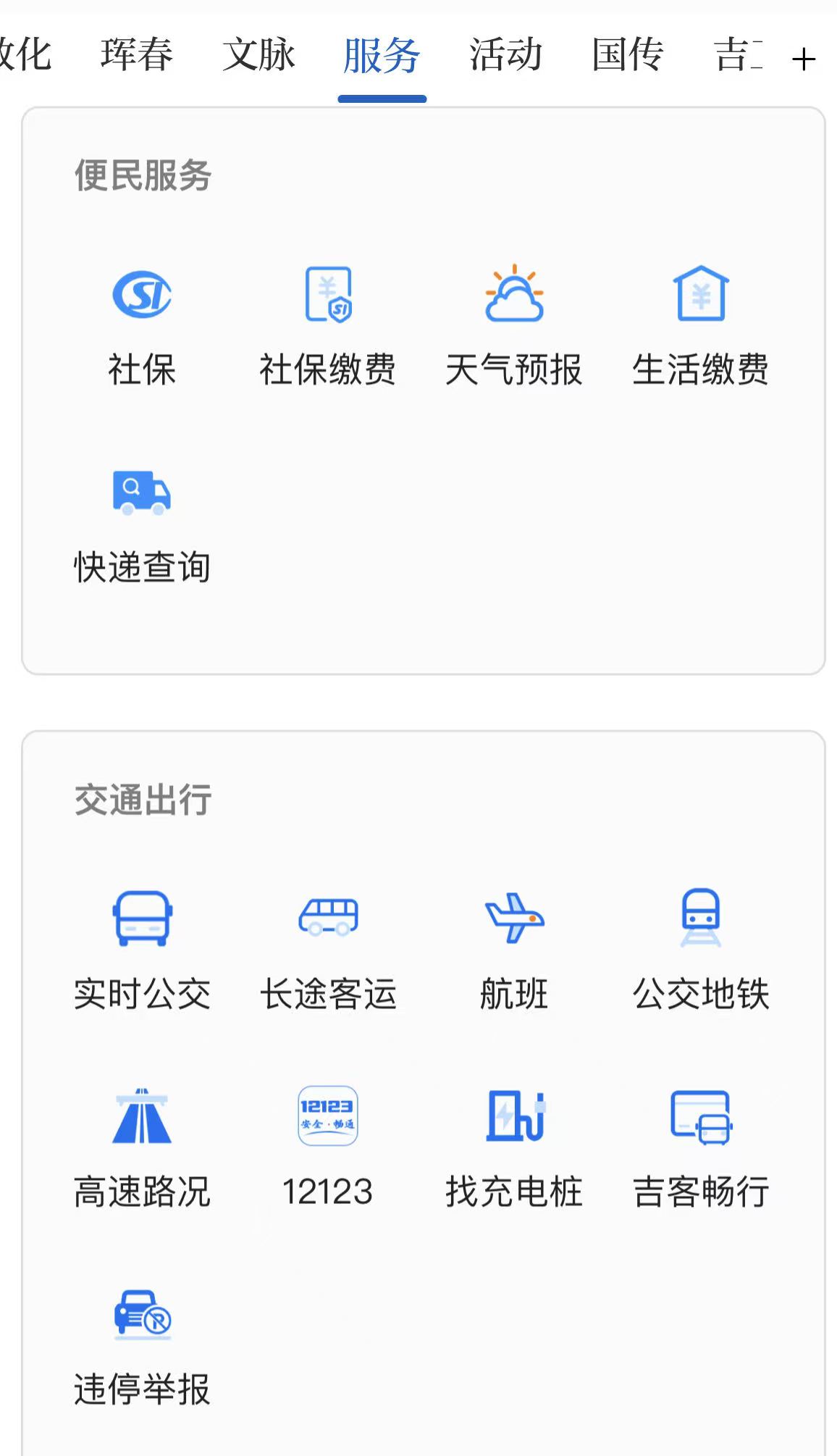View 高速路况 highway conditions
Image resolution: width=837 pixels, height=1456 pixels.
[x=142, y=1147]
